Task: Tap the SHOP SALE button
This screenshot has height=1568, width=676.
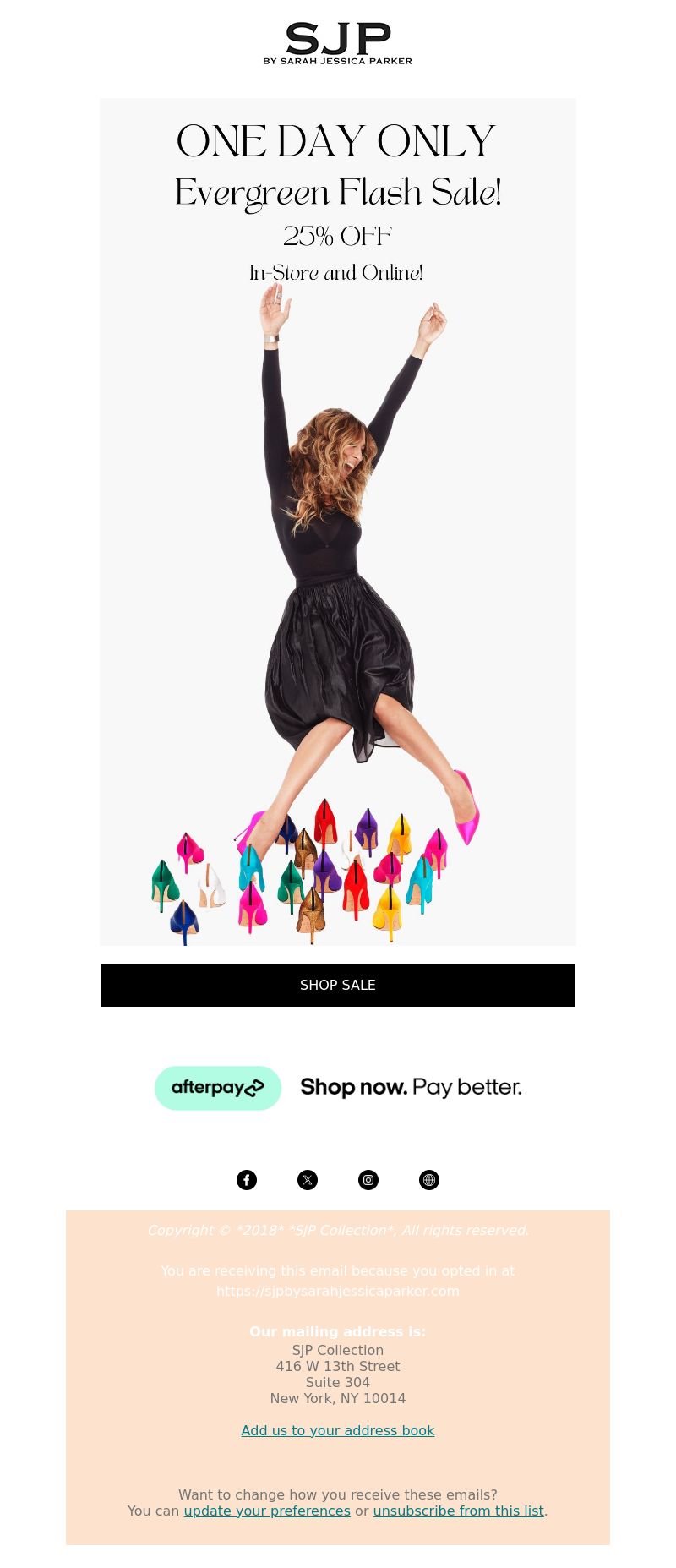Action: coord(338,985)
